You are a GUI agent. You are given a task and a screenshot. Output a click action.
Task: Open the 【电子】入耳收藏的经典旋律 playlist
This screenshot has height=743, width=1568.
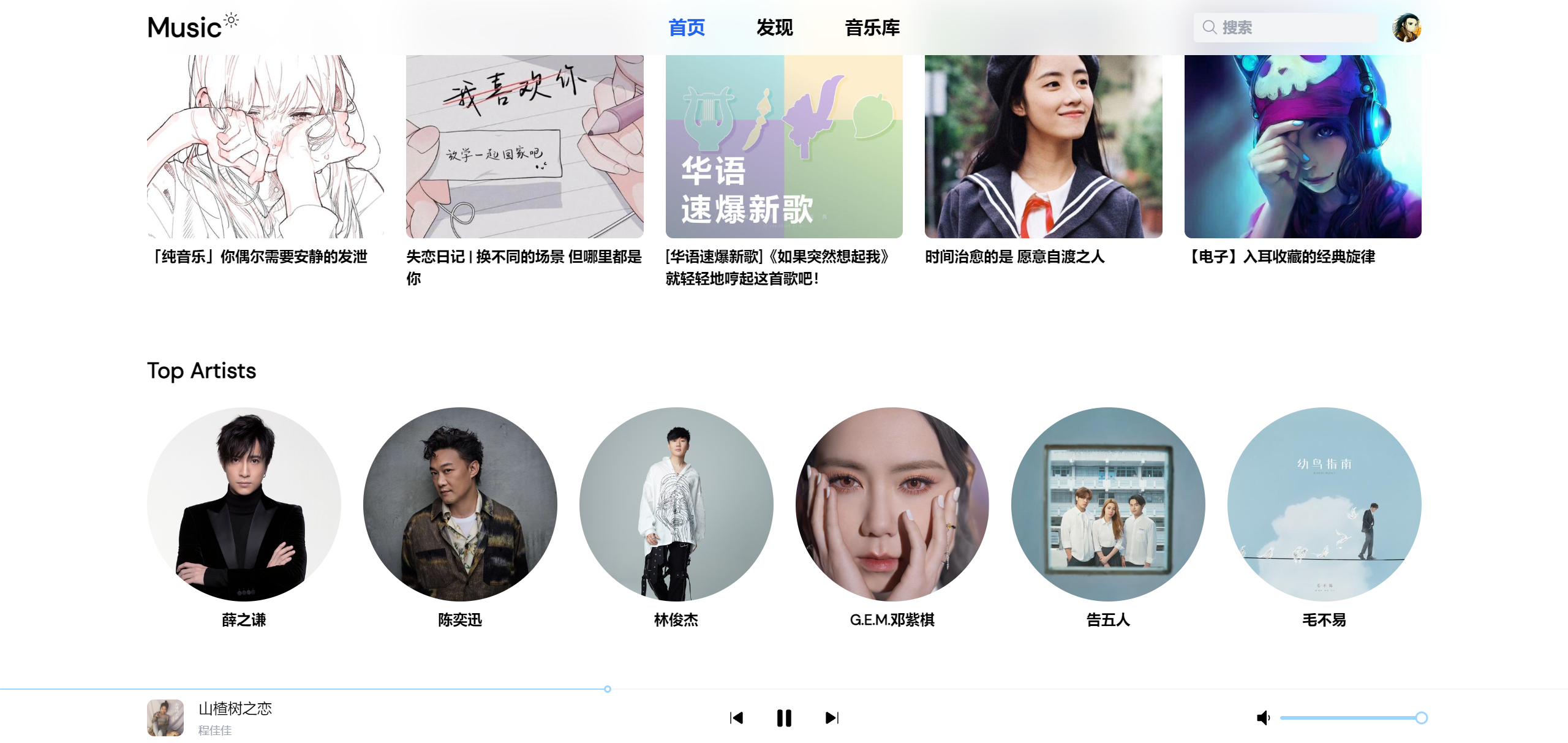(1303, 147)
